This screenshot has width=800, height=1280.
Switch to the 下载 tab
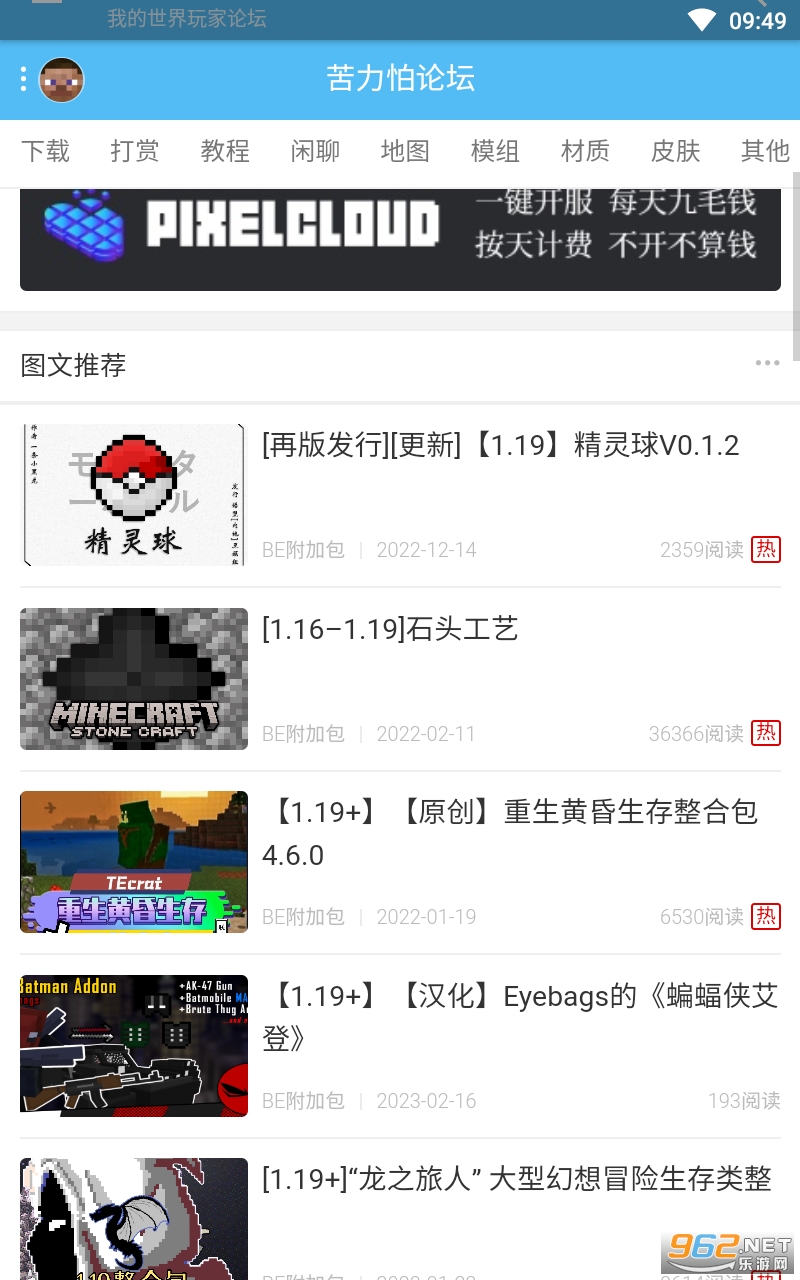(x=45, y=151)
